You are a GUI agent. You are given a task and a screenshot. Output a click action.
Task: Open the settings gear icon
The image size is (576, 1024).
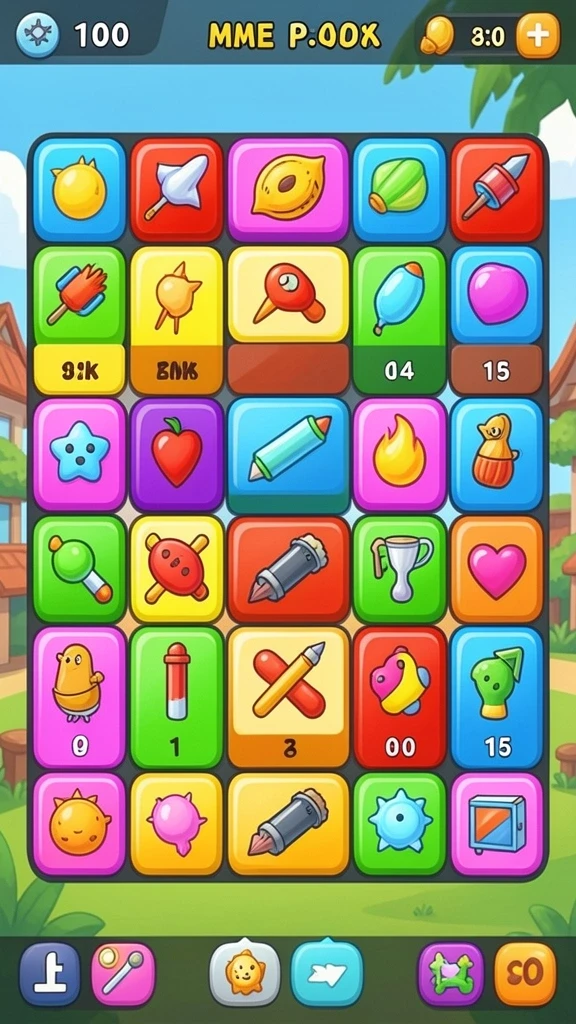[37, 33]
